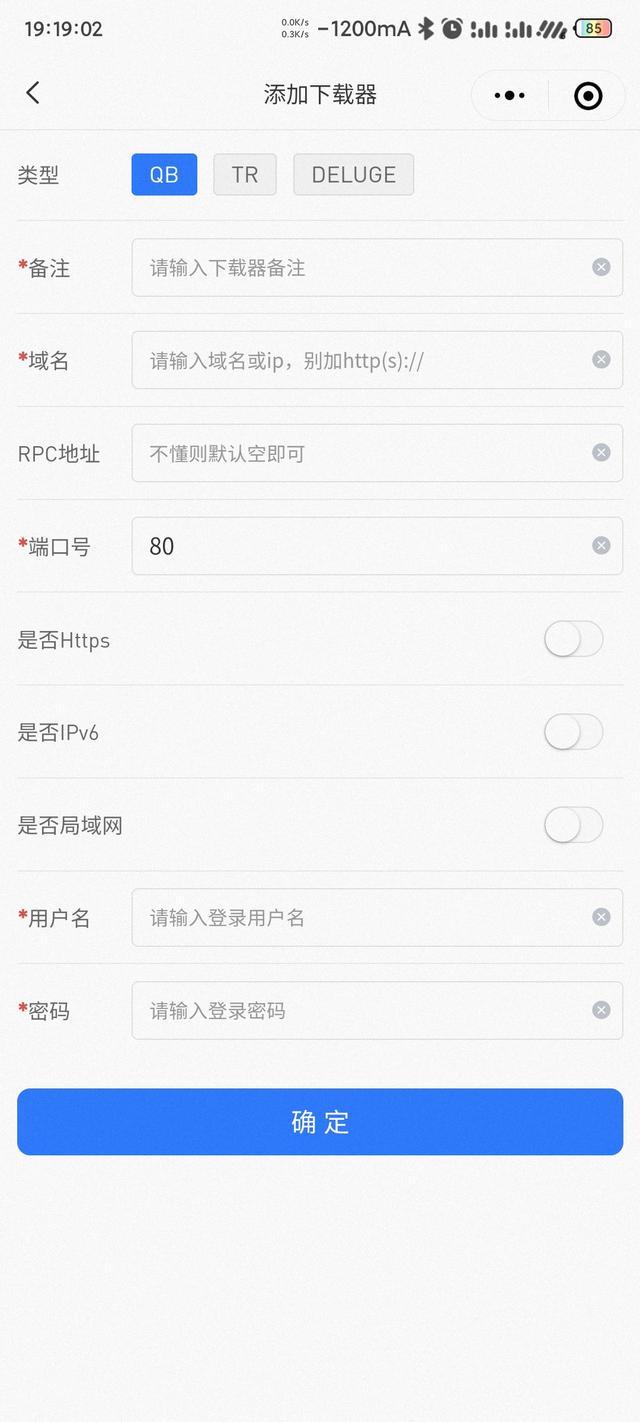The image size is (640, 1422).
Task: Tap the 用户名 input field
Action: point(377,917)
